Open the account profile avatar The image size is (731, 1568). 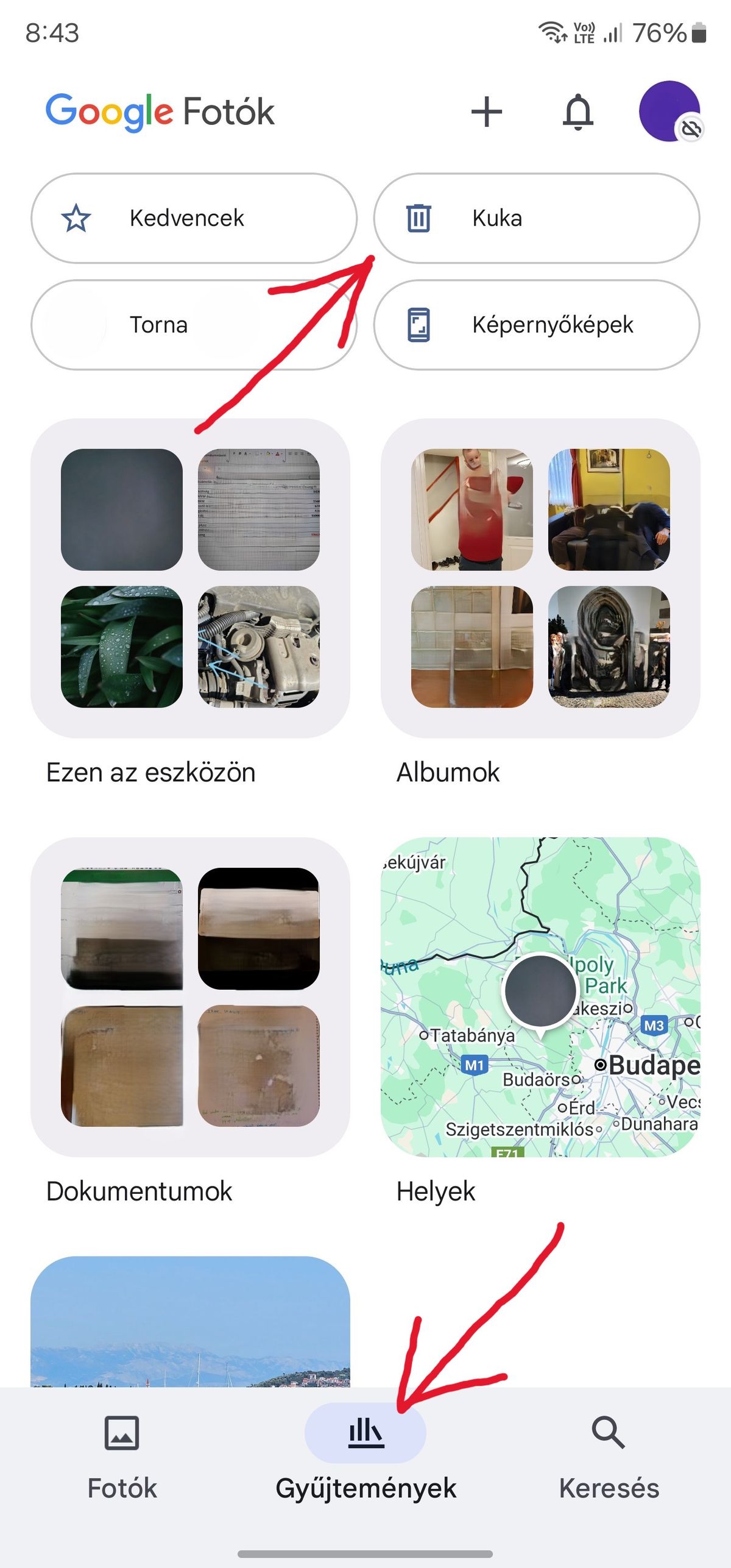tap(669, 112)
